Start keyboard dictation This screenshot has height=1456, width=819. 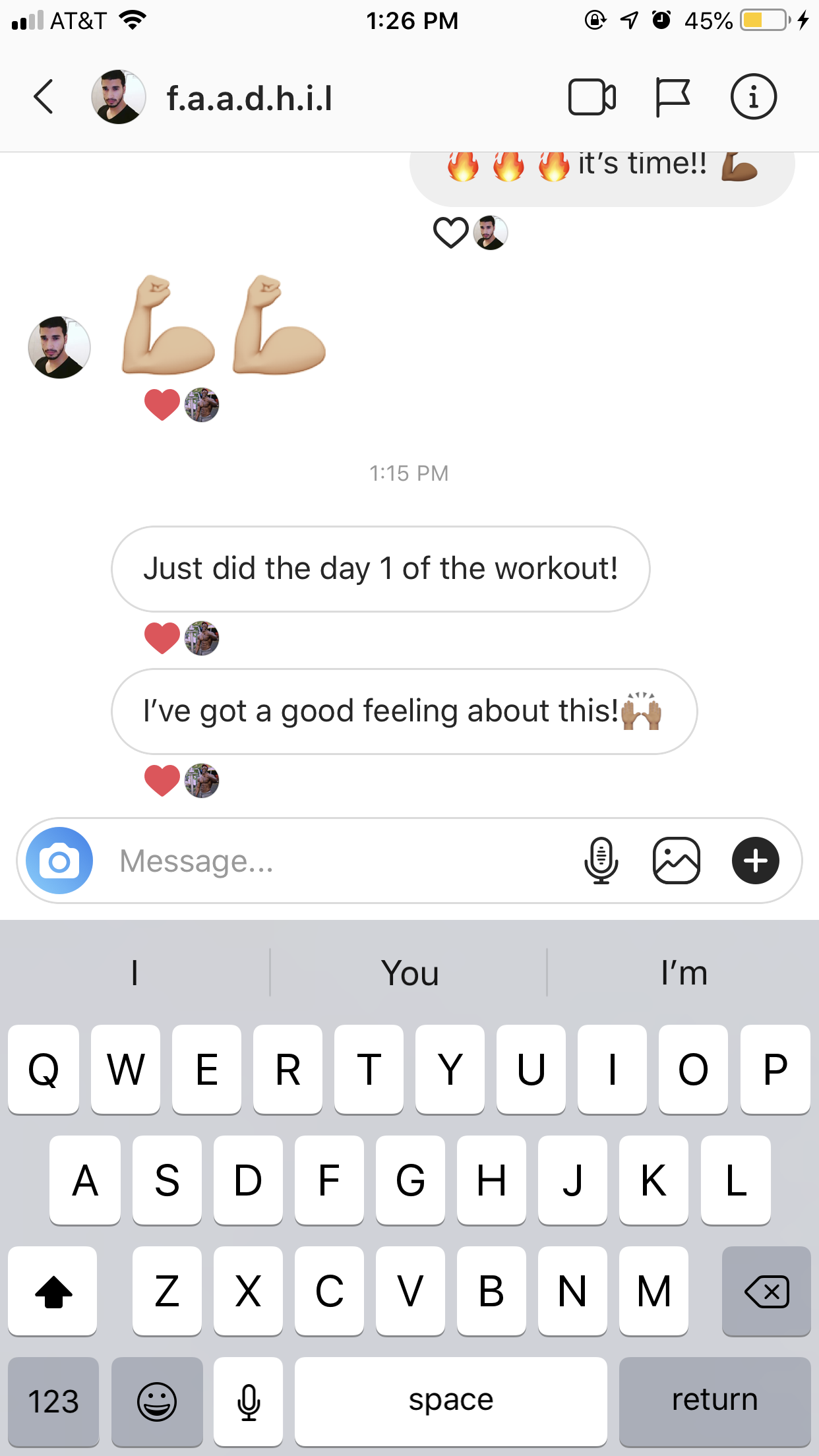249,1401
